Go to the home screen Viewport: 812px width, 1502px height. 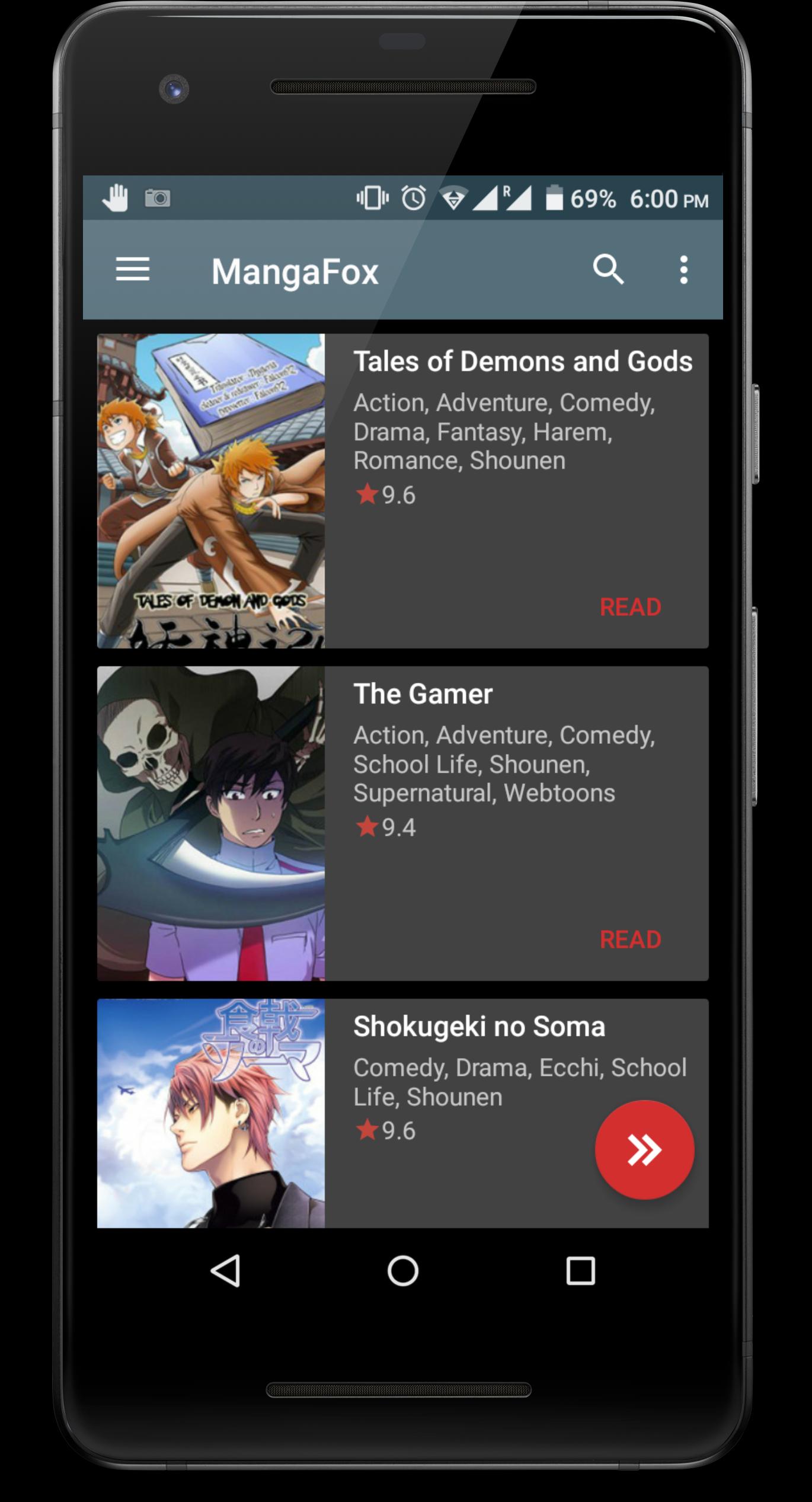click(x=403, y=1271)
